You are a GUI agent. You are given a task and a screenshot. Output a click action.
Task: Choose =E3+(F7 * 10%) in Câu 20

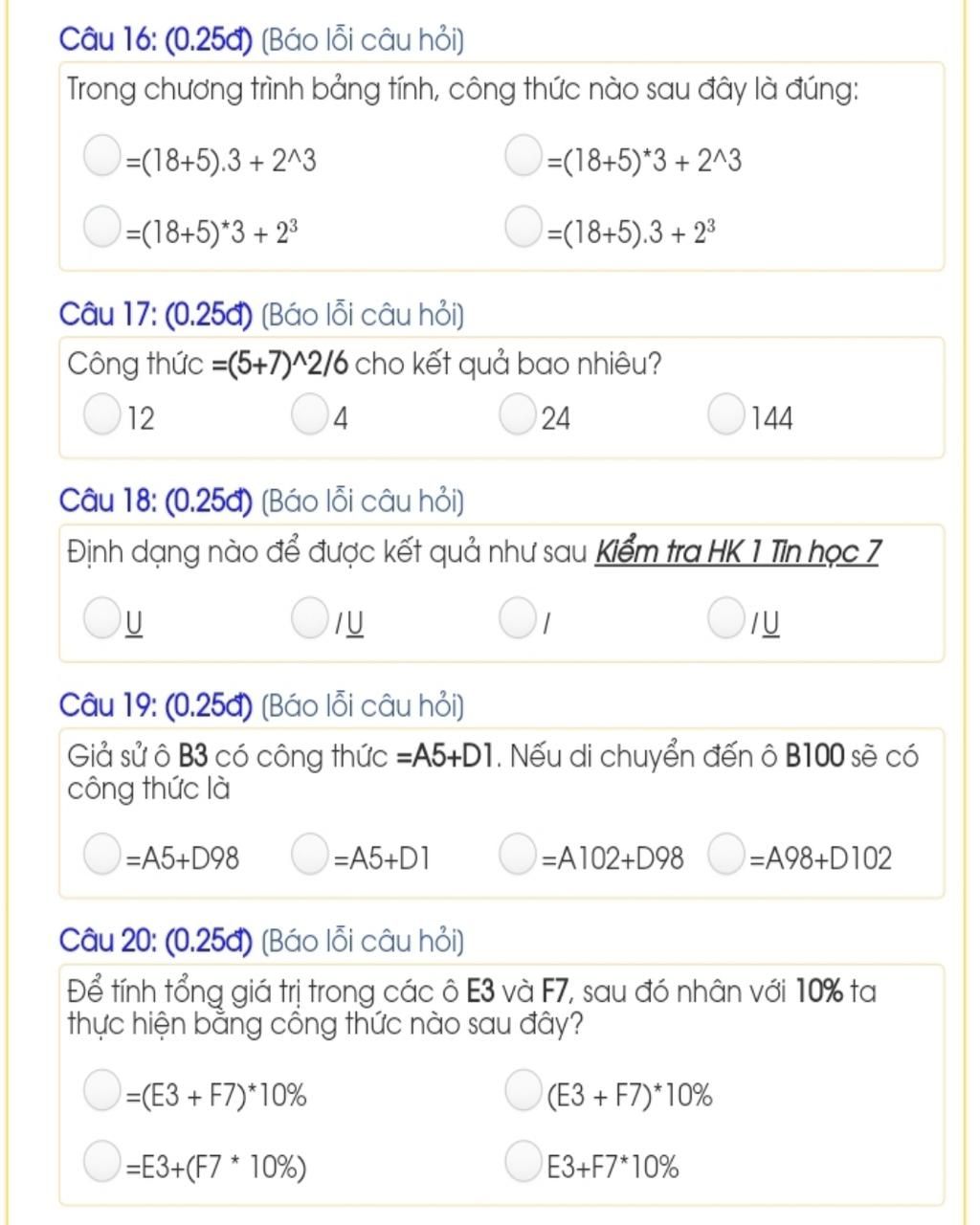tap(101, 1161)
